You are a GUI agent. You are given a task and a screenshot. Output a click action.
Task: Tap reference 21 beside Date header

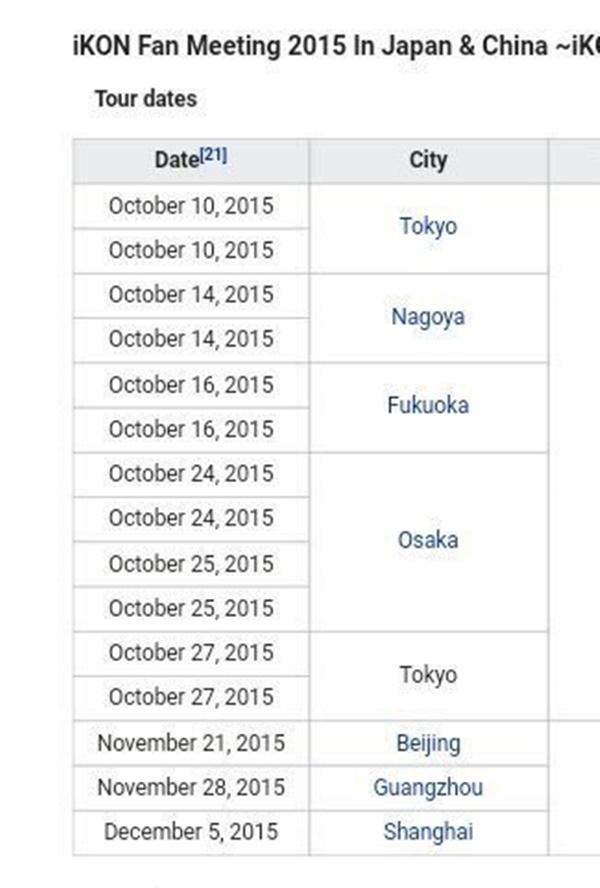click(x=213, y=154)
